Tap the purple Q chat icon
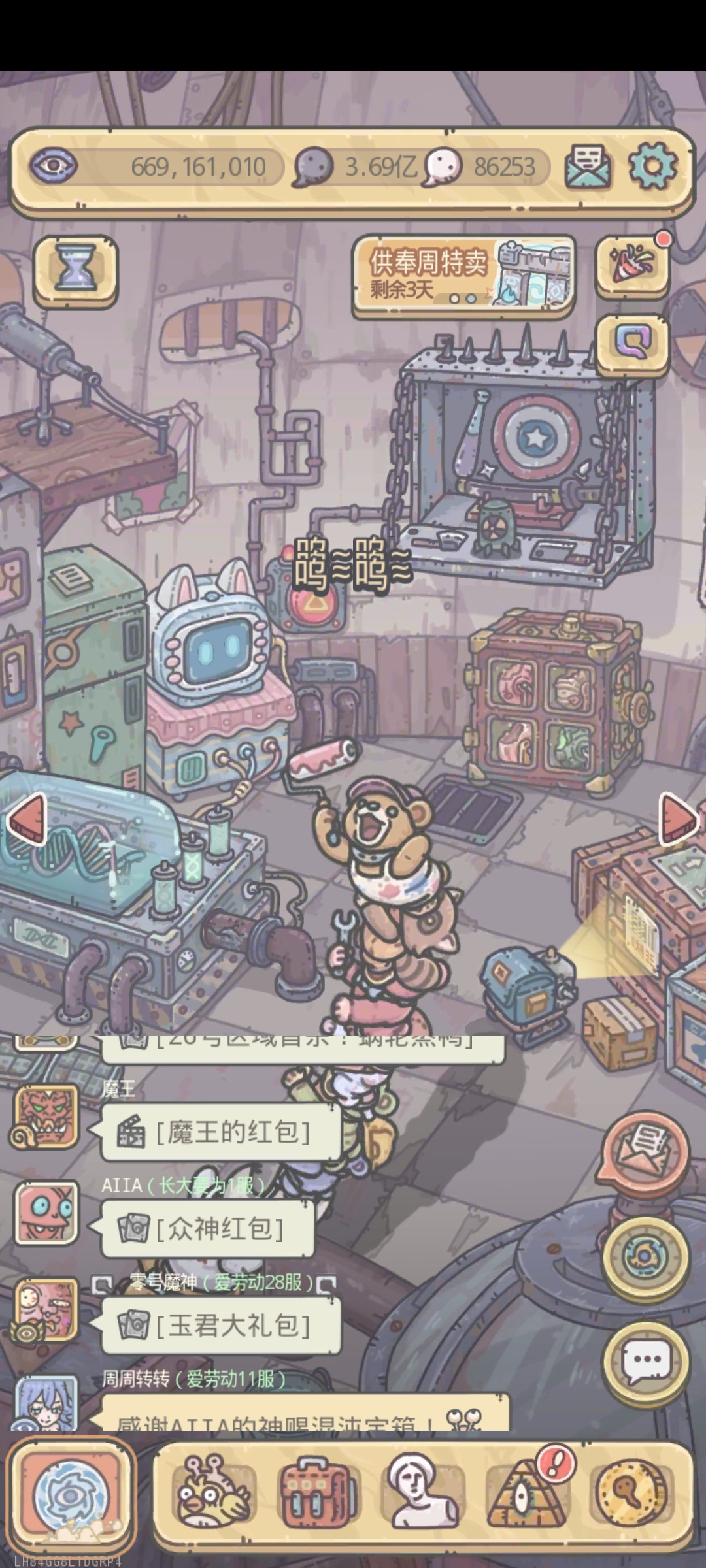706x1568 pixels. click(x=632, y=342)
